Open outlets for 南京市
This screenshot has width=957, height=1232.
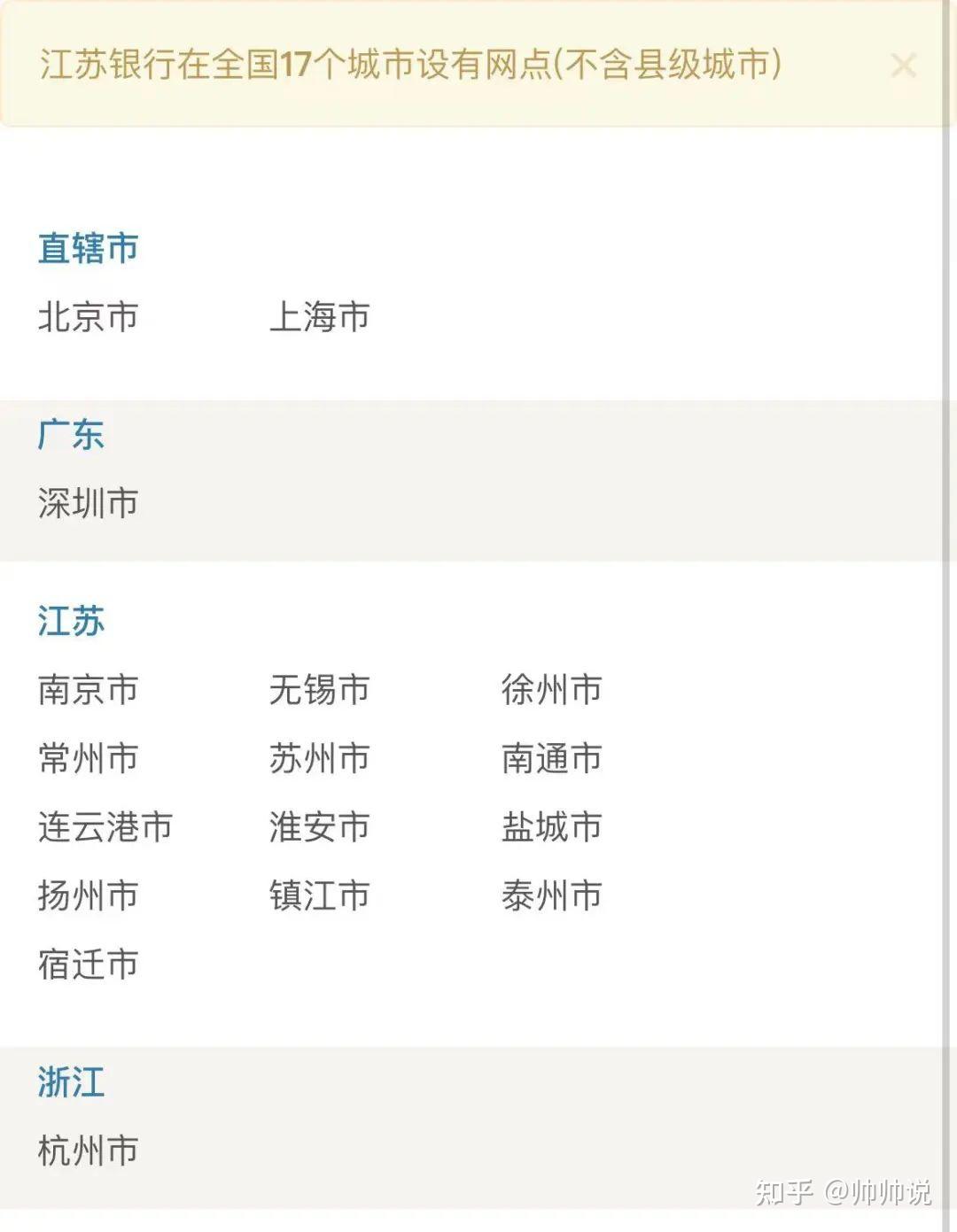pos(88,690)
